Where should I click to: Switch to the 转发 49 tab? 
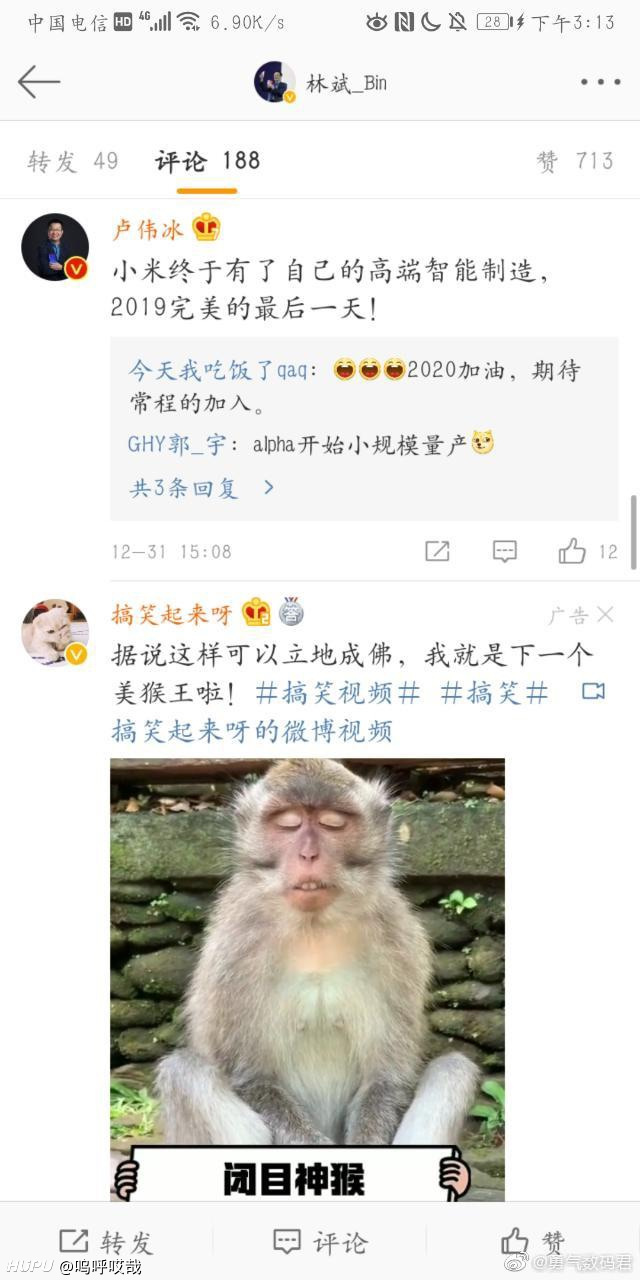(72, 161)
